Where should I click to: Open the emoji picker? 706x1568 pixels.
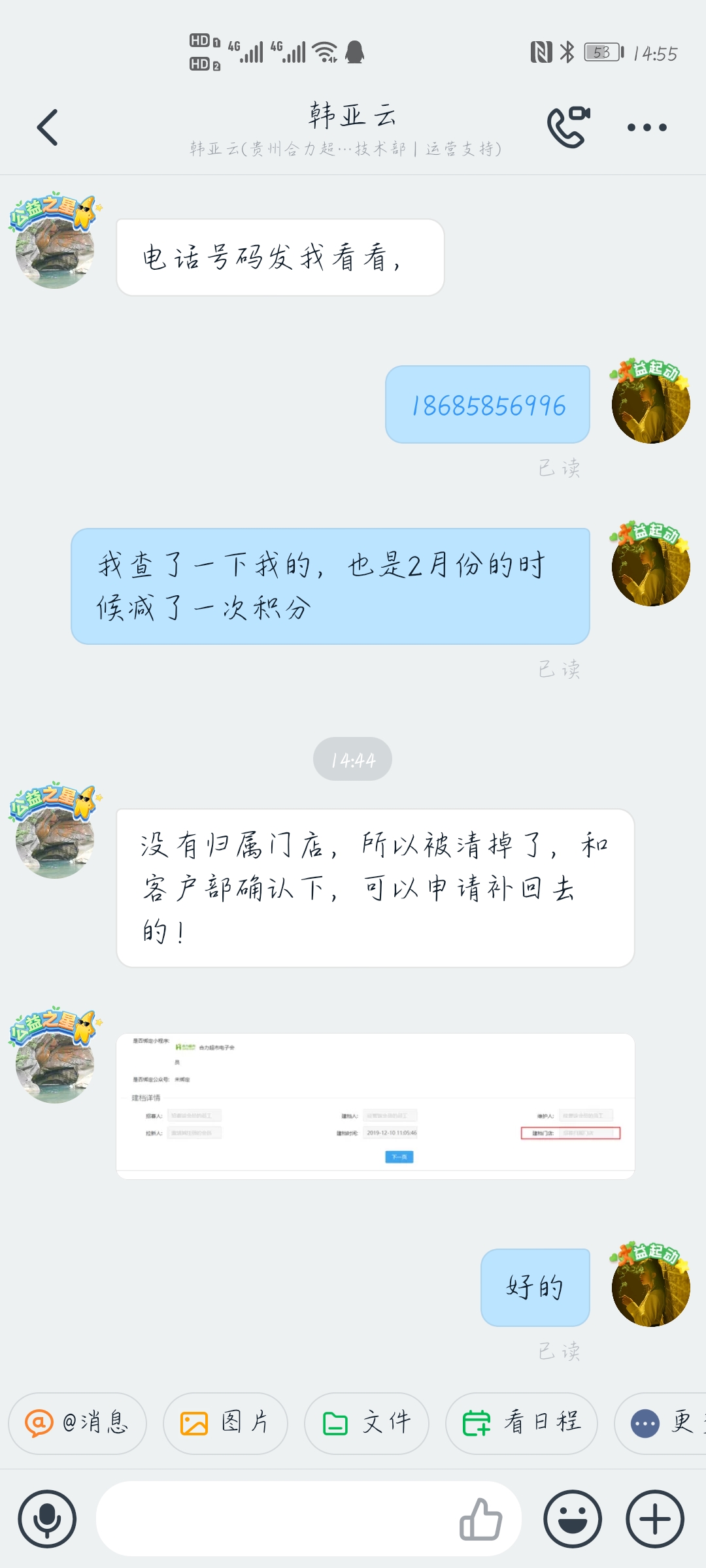pos(573,1519)
